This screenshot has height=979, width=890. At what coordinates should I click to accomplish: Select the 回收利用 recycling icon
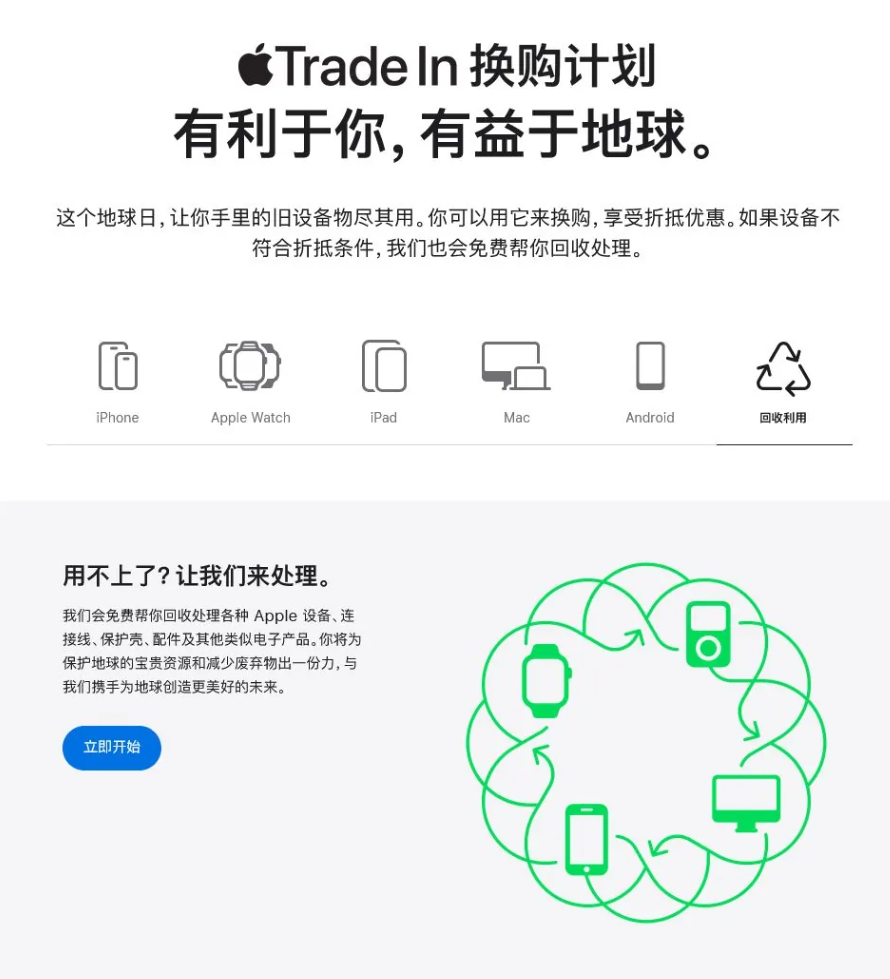tap(783, 366)
